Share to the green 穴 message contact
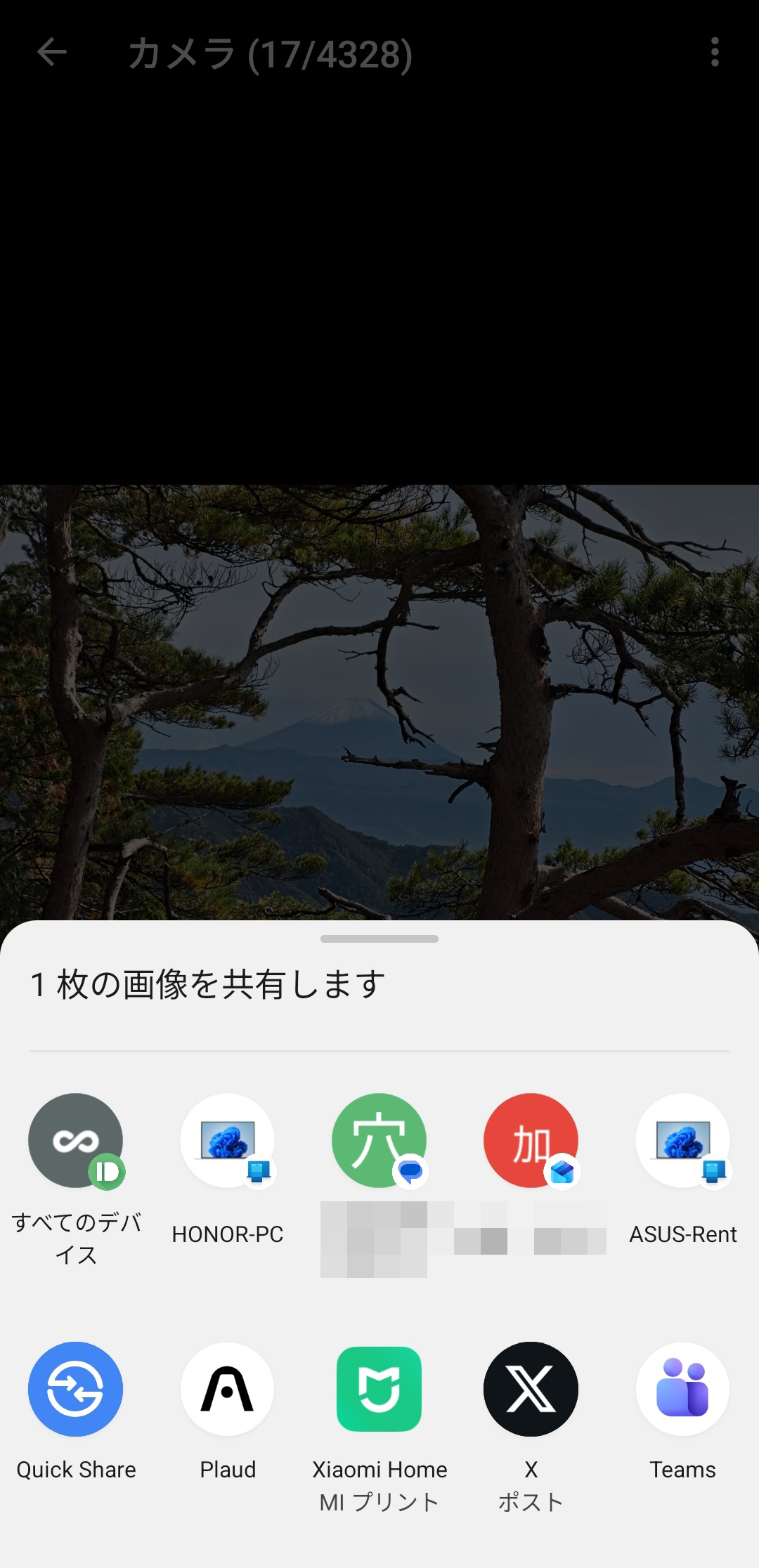The height and width of the screenshot is (1568, 759). tap(379, 1141)
